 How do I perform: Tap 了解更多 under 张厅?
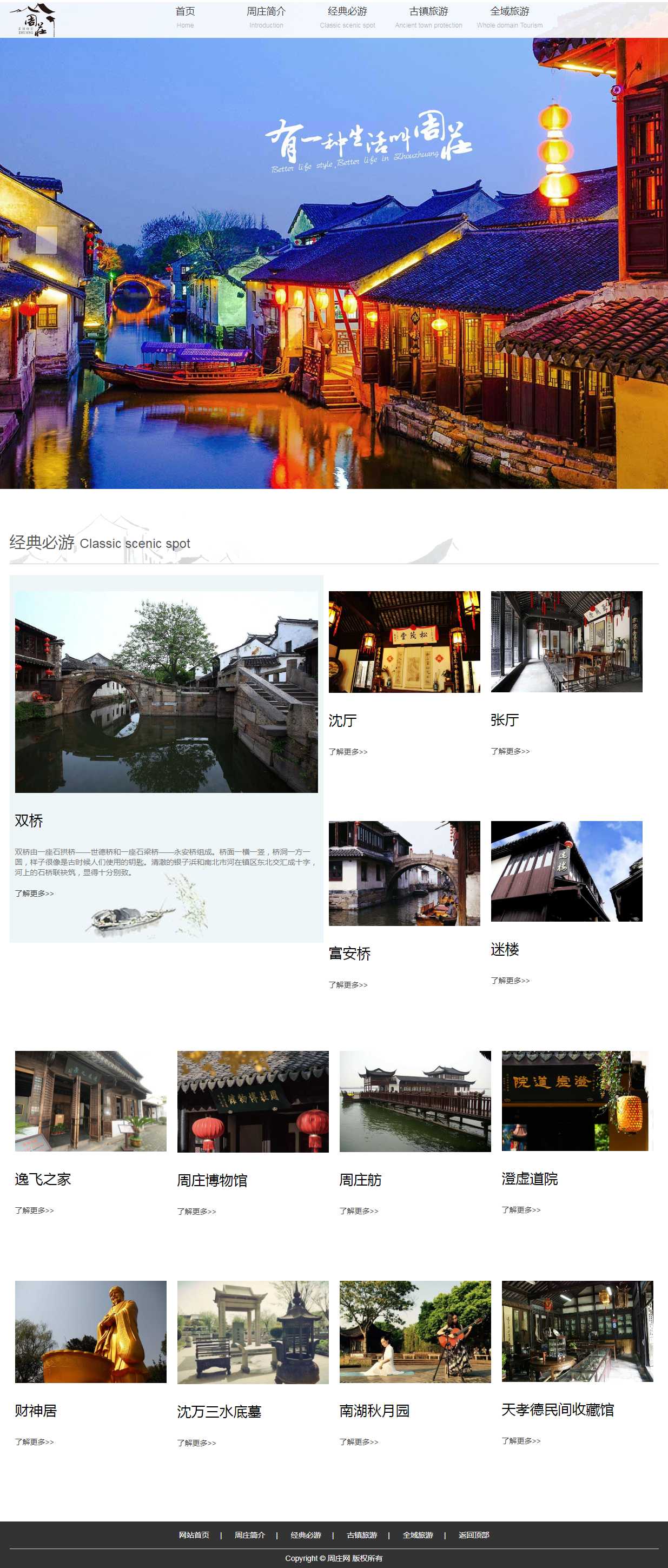[510, 752]
